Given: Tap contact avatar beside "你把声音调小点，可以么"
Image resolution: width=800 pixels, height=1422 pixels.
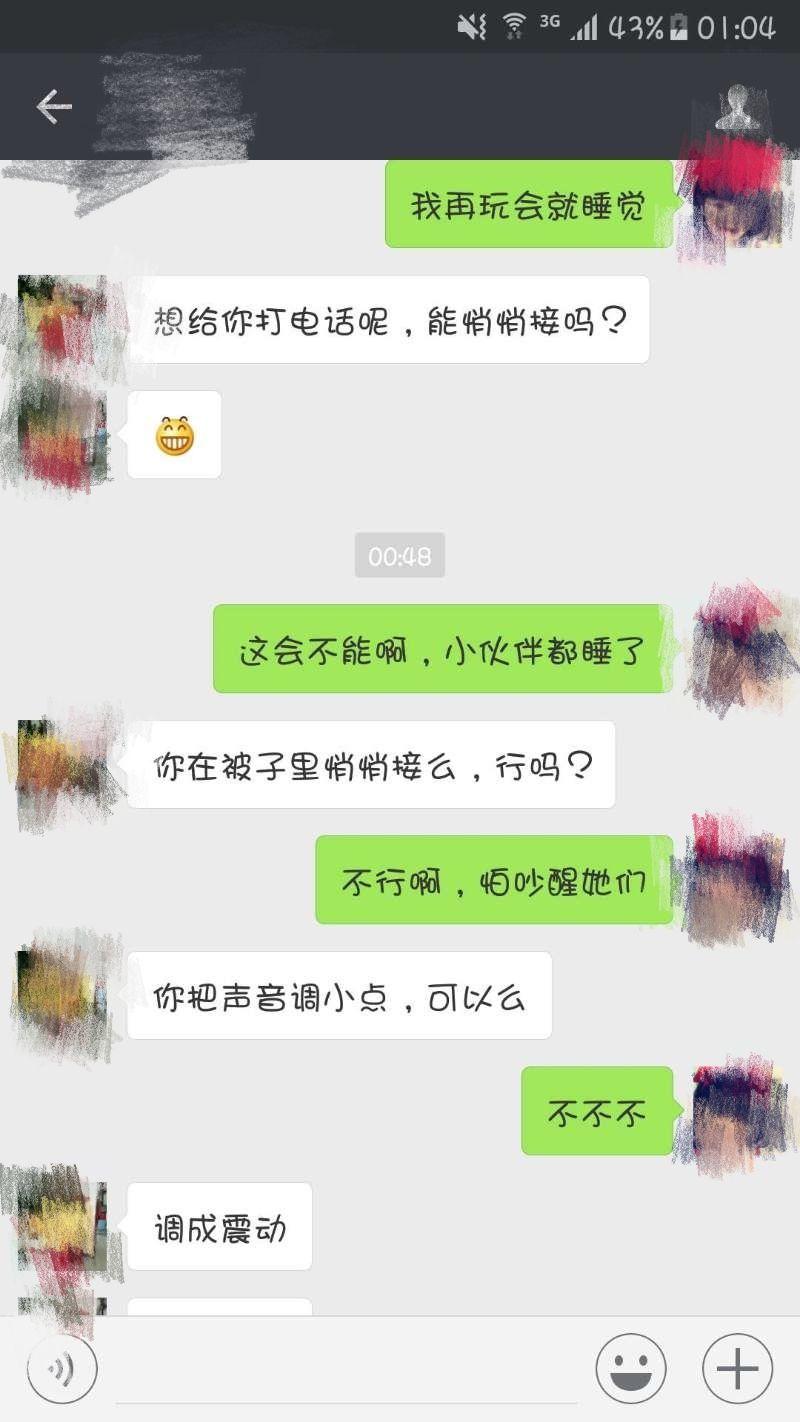Looking at the screenshot, I should pyautogui.click(x=62, y=996).
